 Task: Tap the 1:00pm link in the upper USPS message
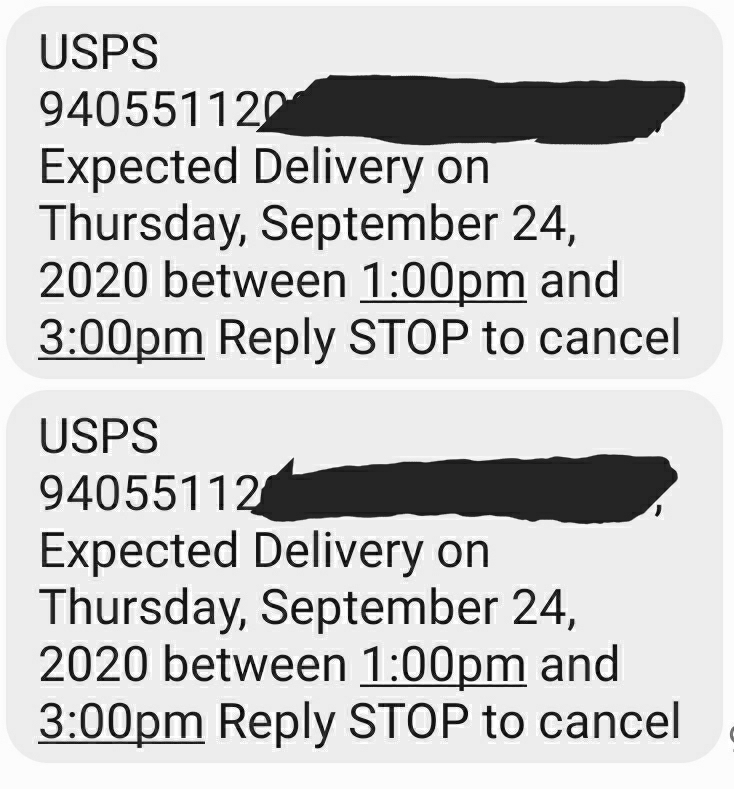[x=442, y=282]
